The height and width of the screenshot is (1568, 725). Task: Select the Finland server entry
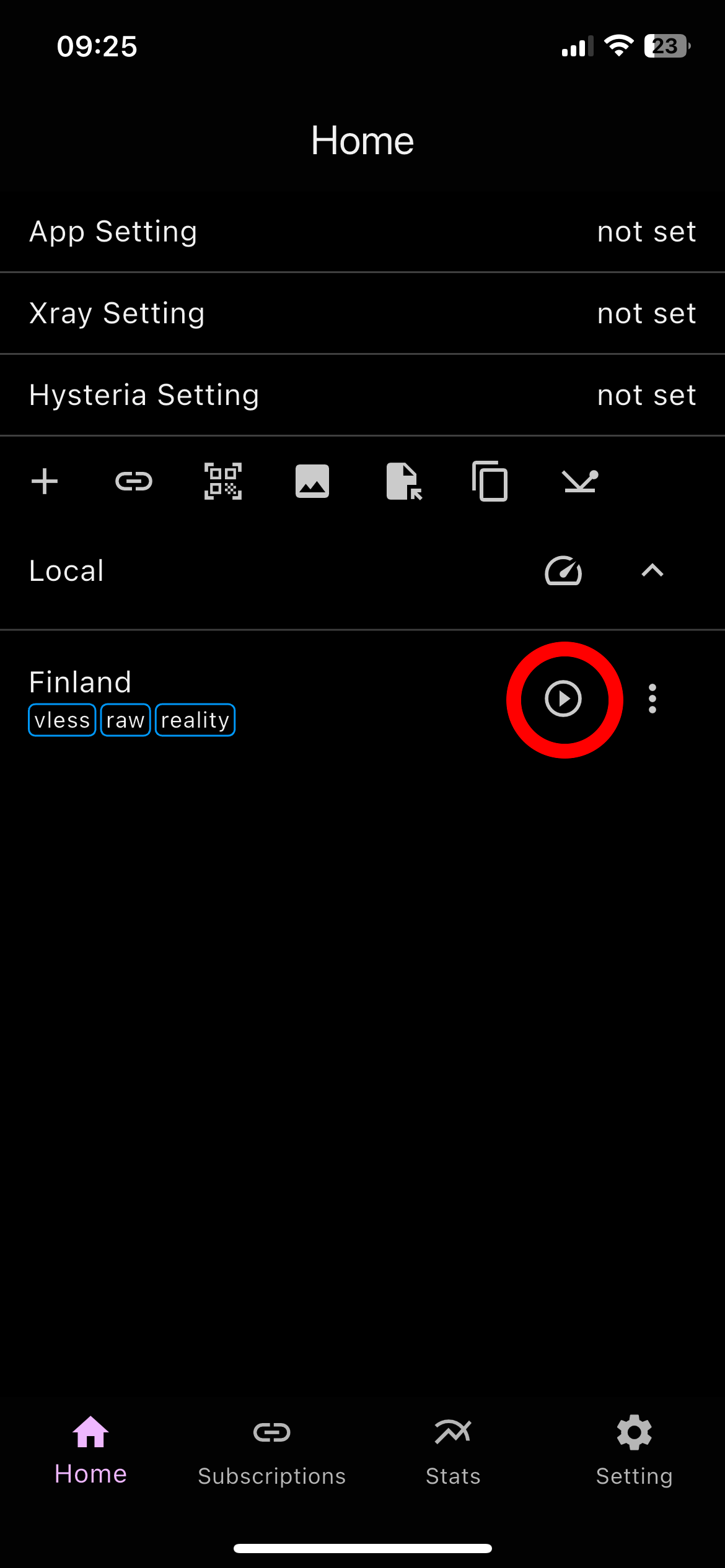[x=260, y=700]
